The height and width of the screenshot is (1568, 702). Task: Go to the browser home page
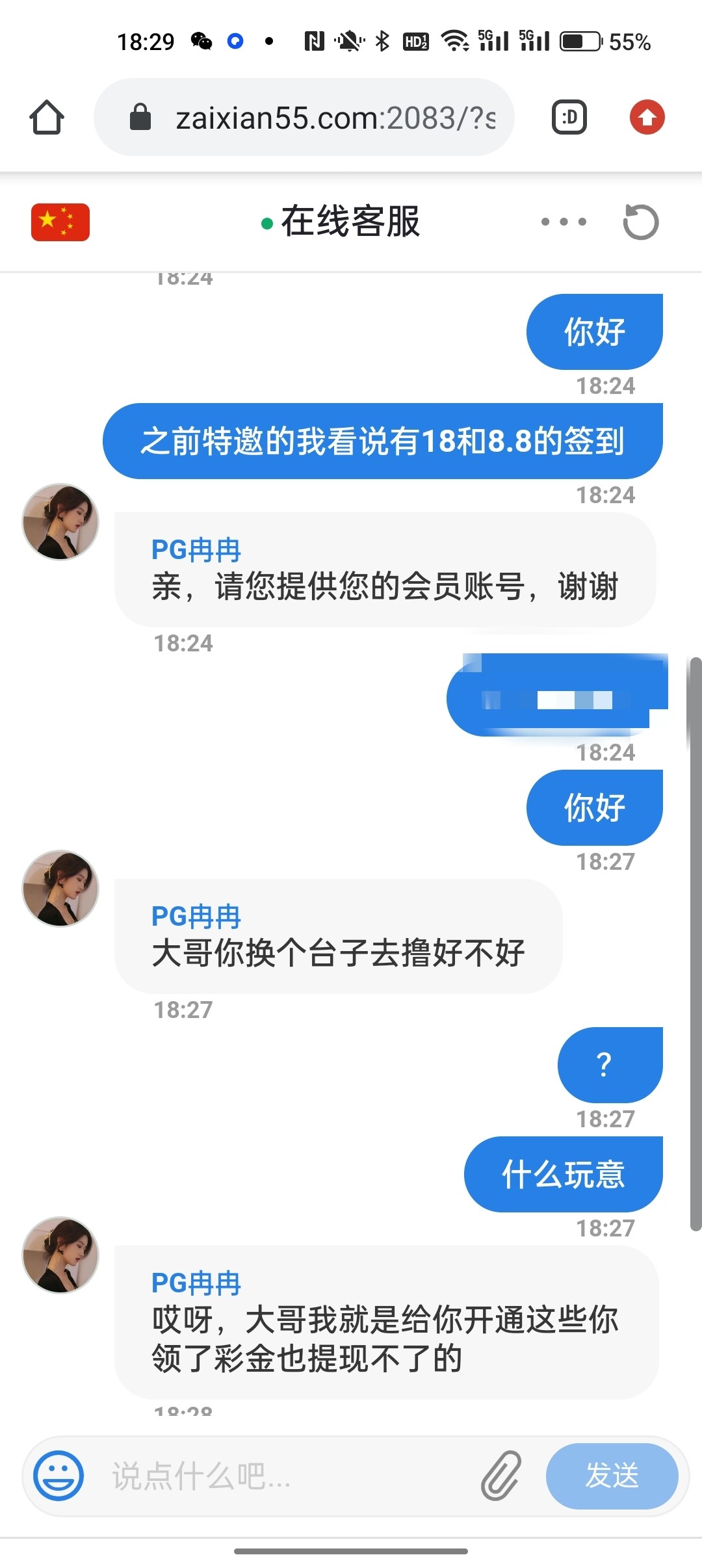coord(47,118)
